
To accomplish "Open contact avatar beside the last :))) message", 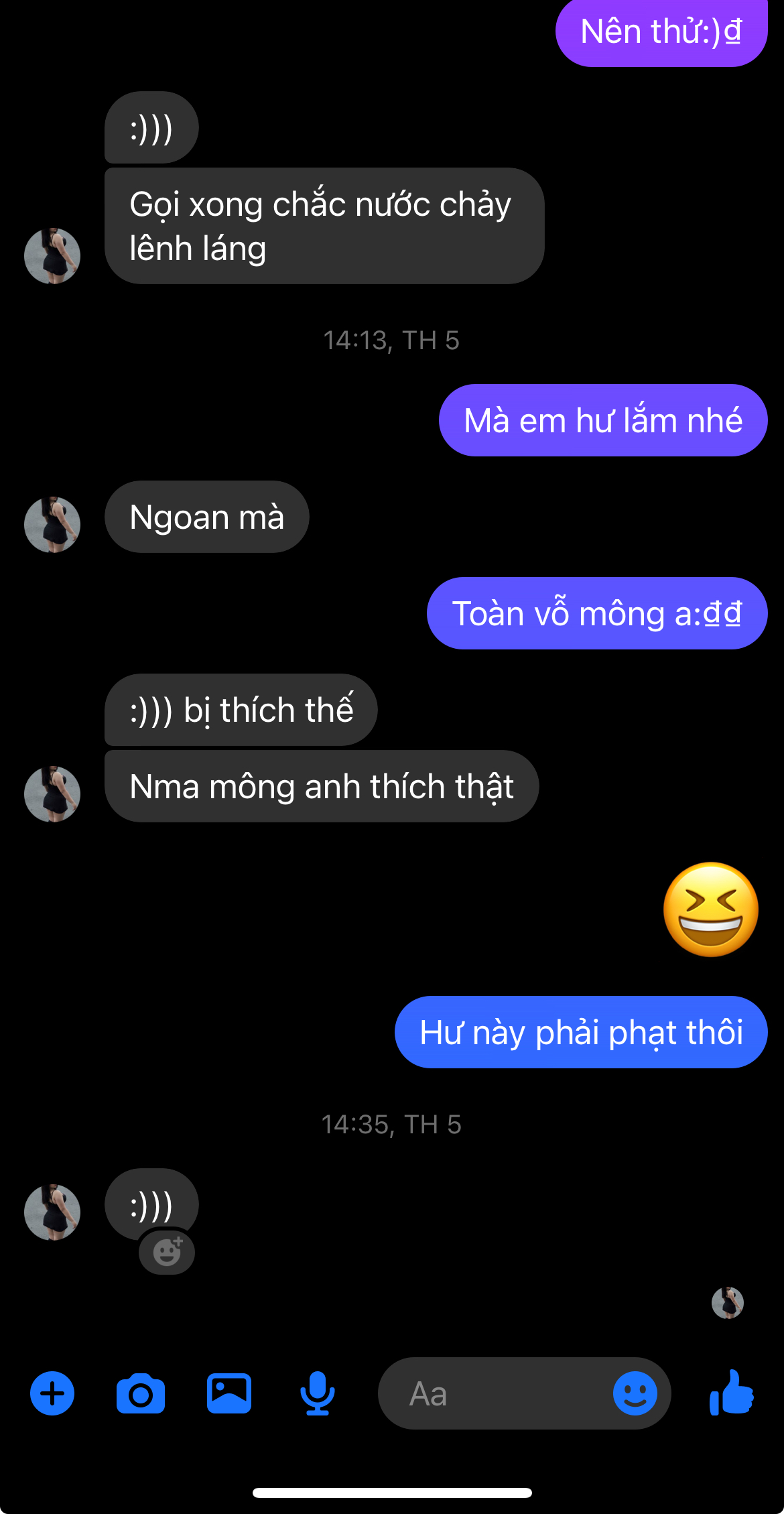I will (52, 1212).
